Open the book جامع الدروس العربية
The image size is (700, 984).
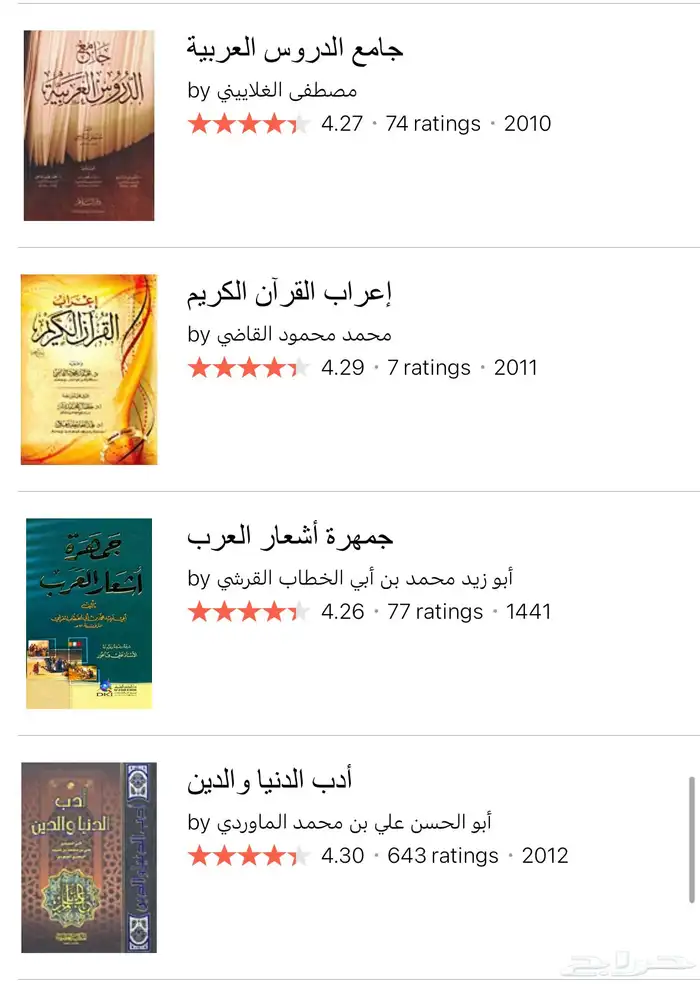coord(295,48)
